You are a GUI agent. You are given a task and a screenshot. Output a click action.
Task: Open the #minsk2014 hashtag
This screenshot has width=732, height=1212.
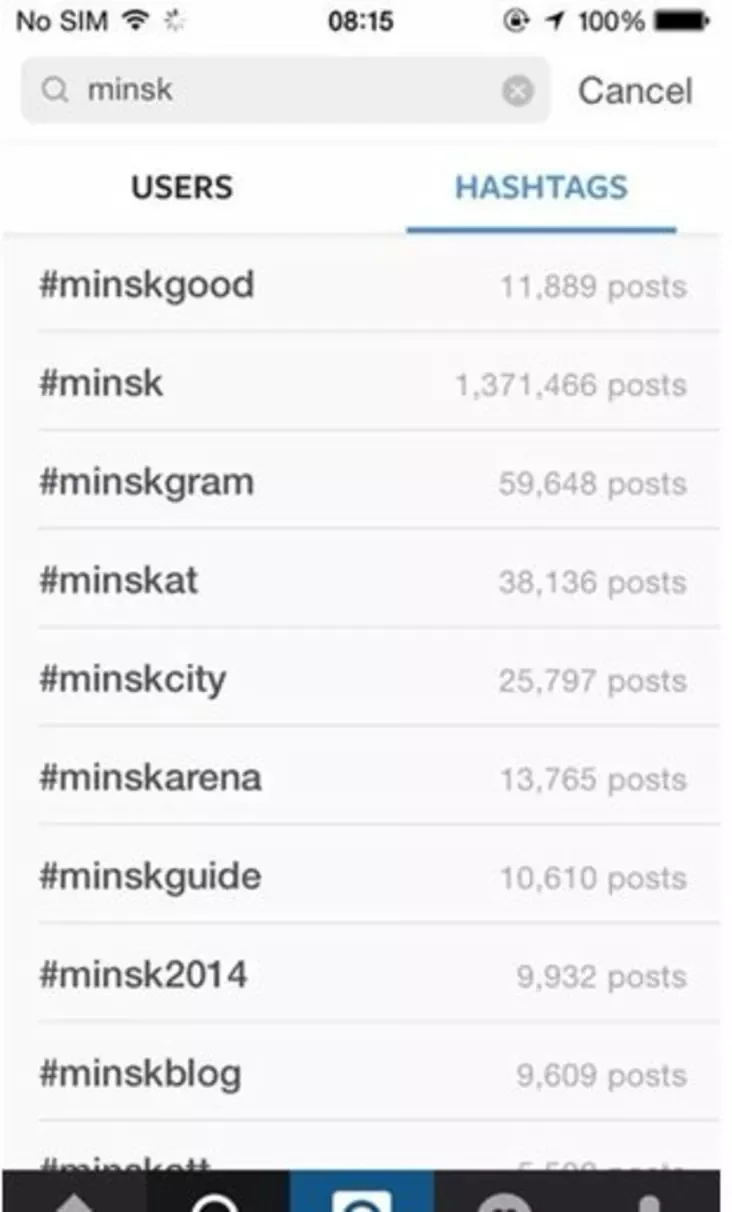coord(366,974)
